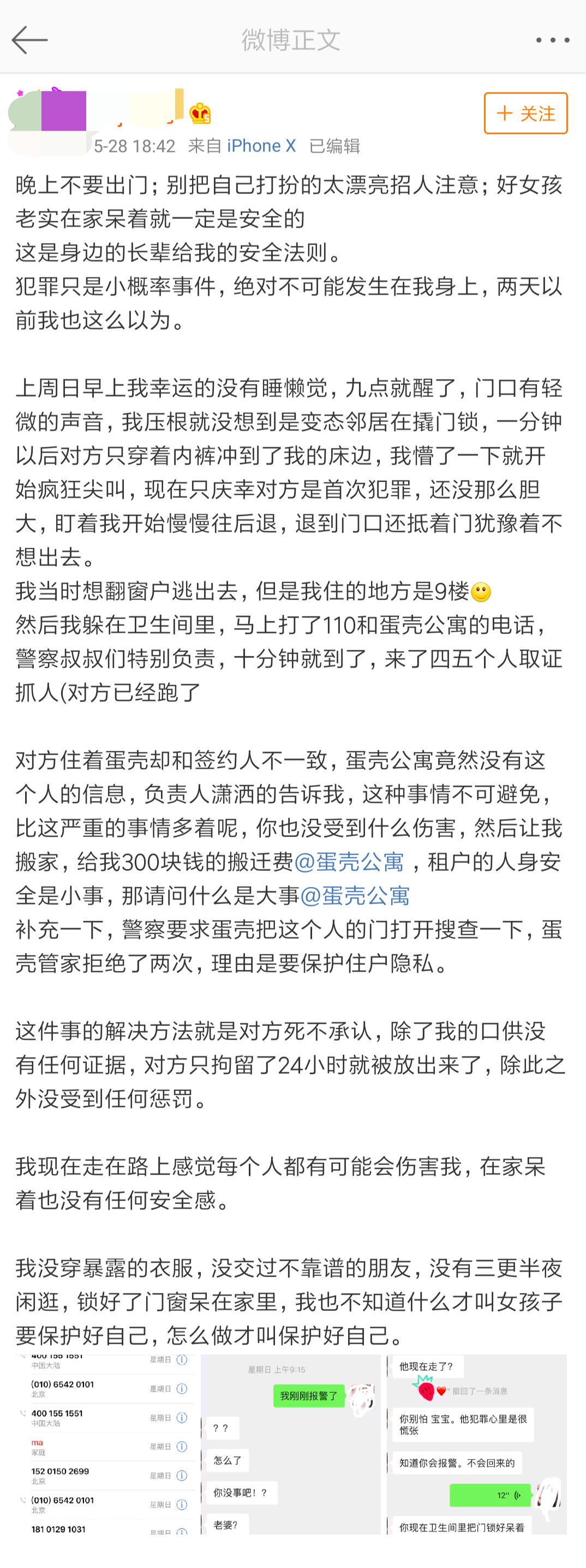Open @蛋壳公寓 mention after 什么是大事
This screenshot has height=1568, width=586.
click(355, 896)
